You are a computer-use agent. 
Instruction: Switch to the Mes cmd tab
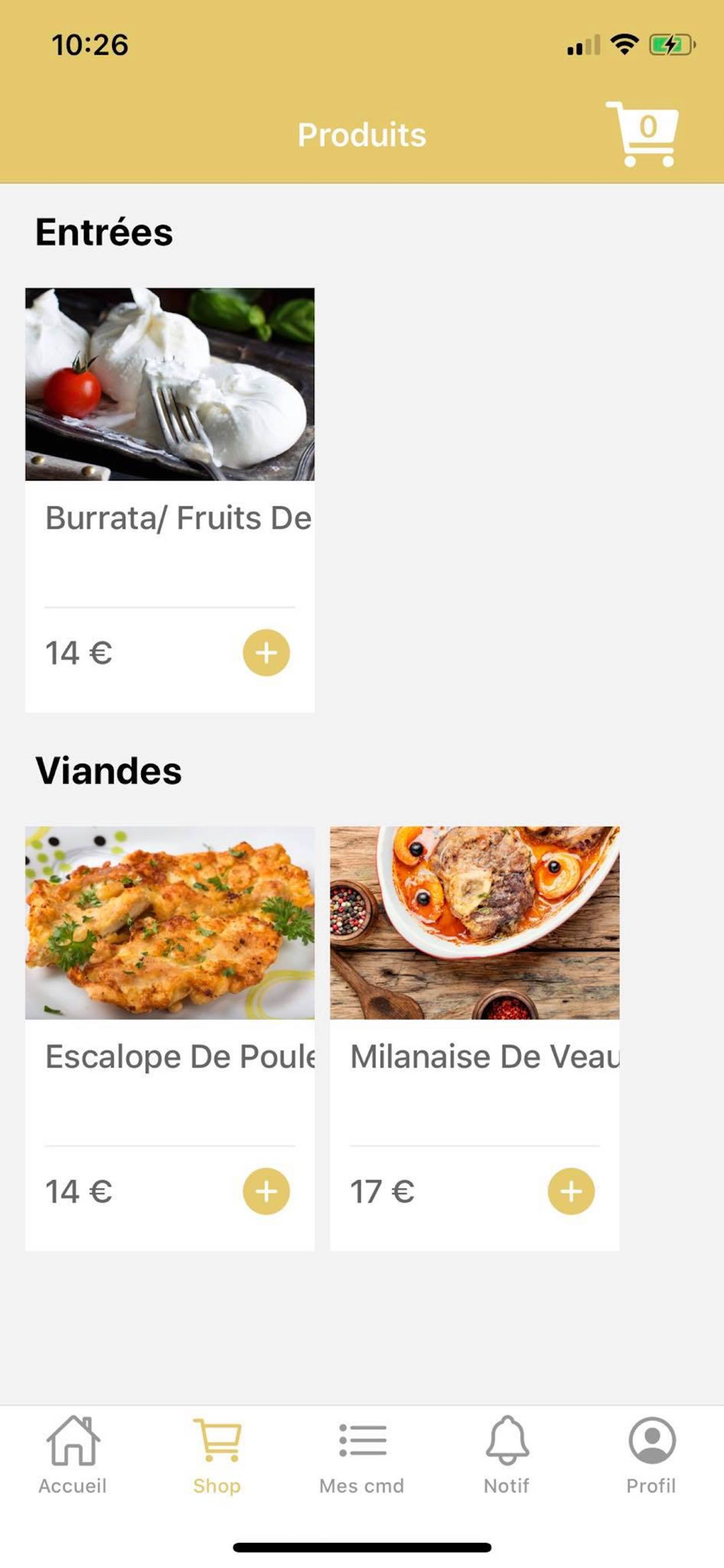click(x=362, y=1456)
